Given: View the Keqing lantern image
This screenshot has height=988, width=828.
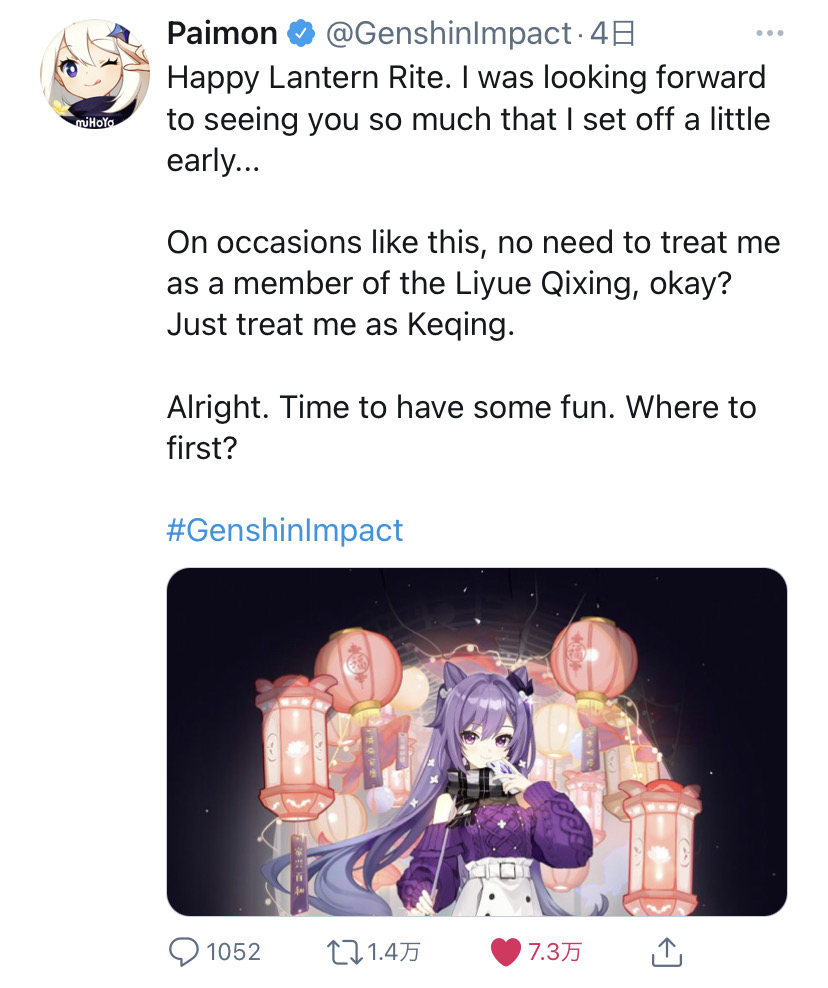Looking at the screenshot, I should (476, 742).
